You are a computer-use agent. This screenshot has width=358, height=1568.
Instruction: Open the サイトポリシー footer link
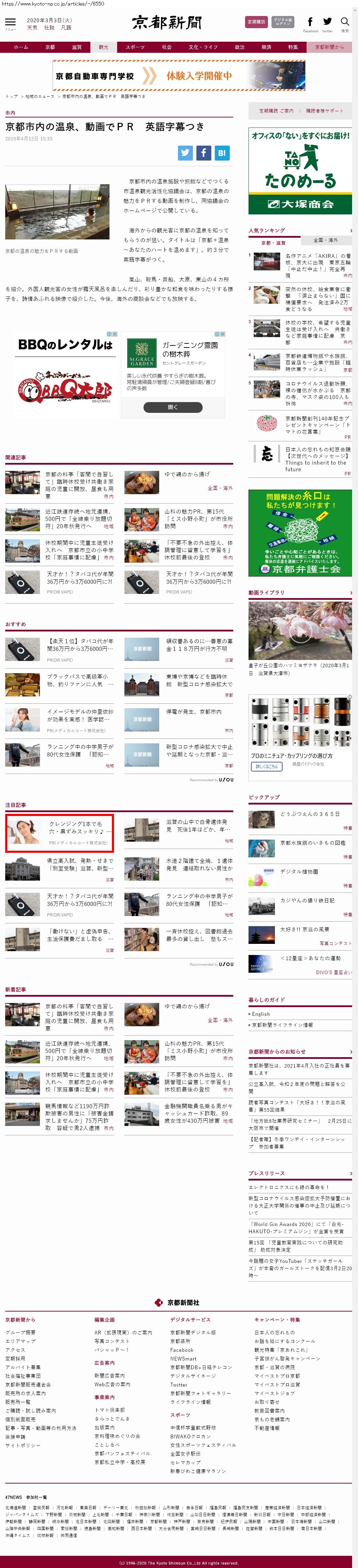23,1445
